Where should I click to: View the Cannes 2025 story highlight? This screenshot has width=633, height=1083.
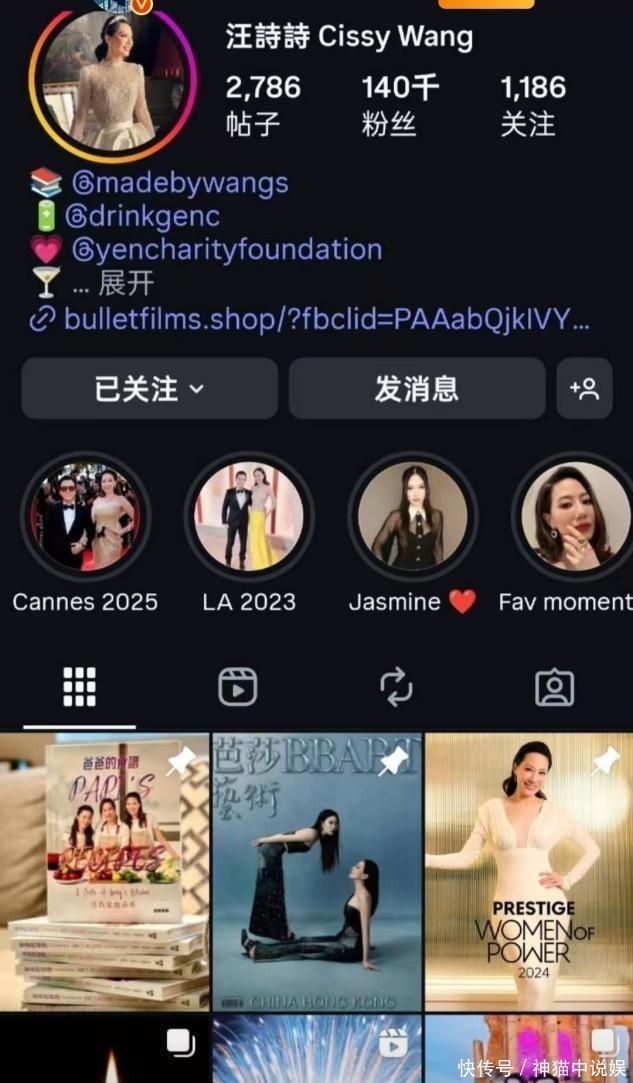[85, 516]
